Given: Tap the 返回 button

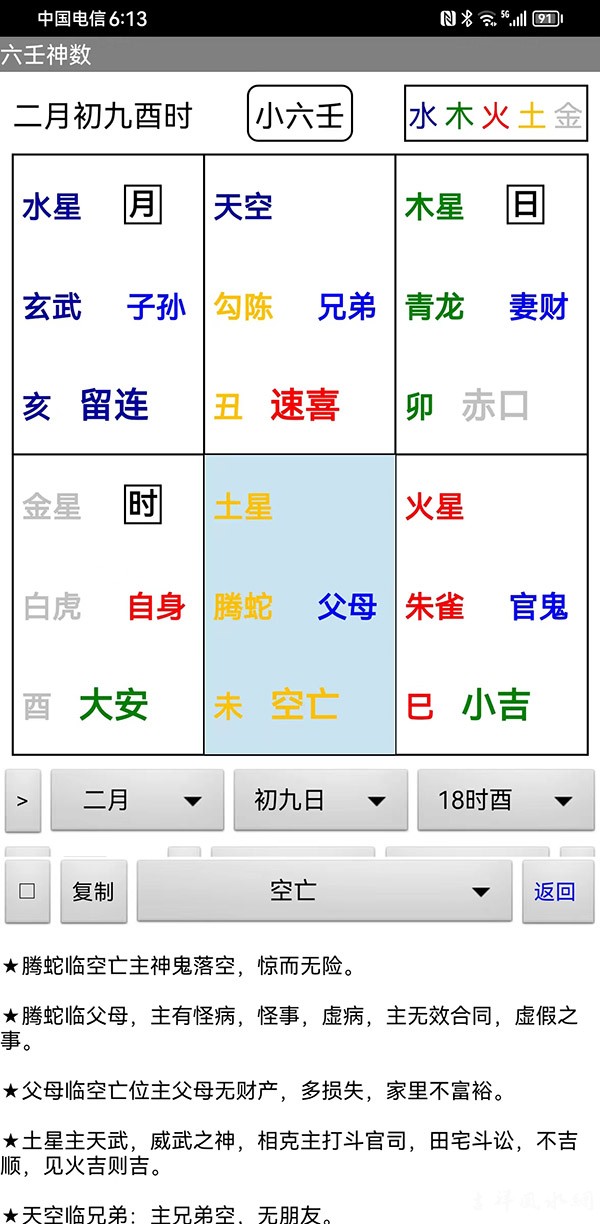Looking at the screenshot, I should [x=555, y=891].
